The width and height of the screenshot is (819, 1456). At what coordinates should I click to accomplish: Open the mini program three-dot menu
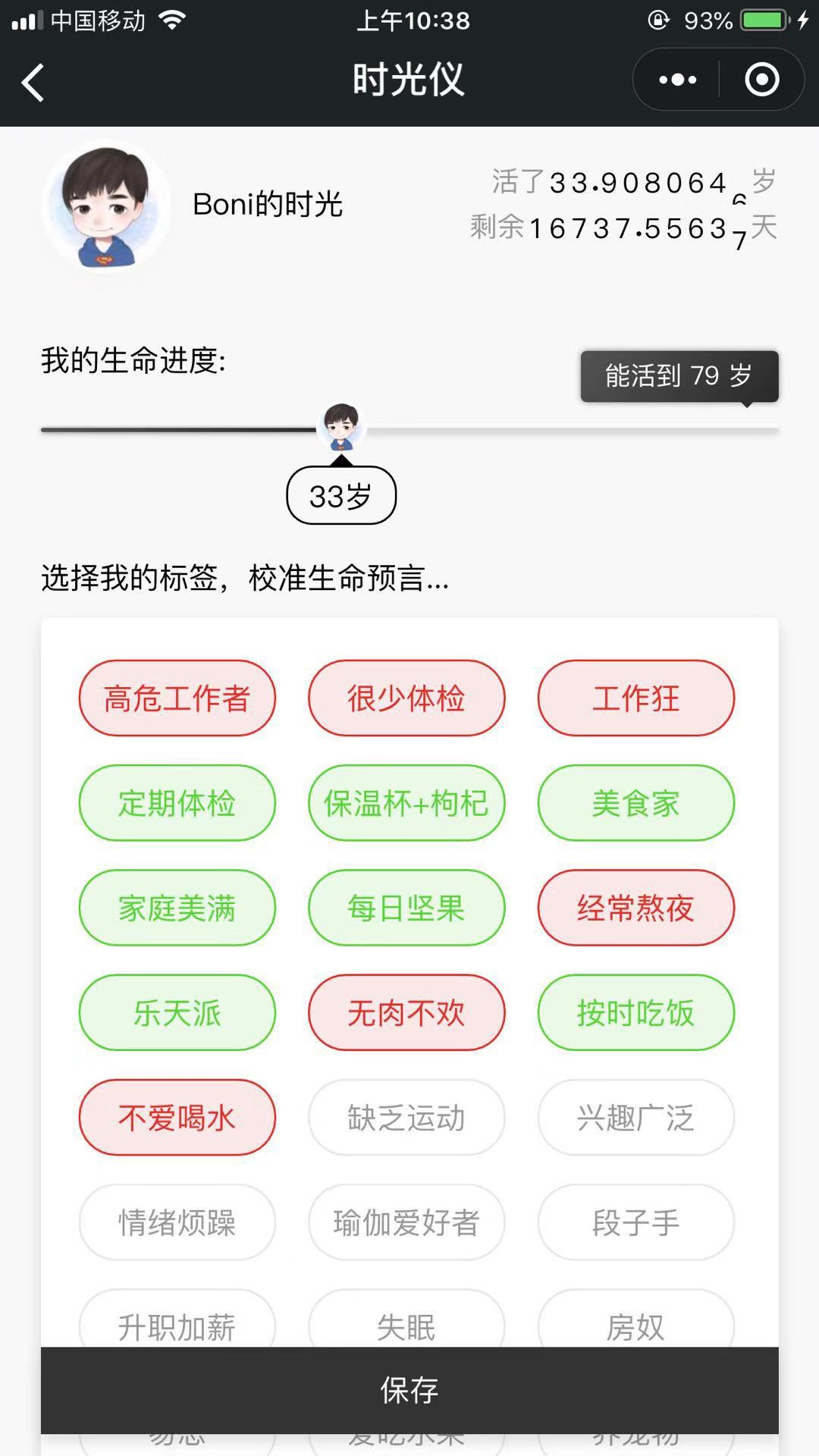677,80
